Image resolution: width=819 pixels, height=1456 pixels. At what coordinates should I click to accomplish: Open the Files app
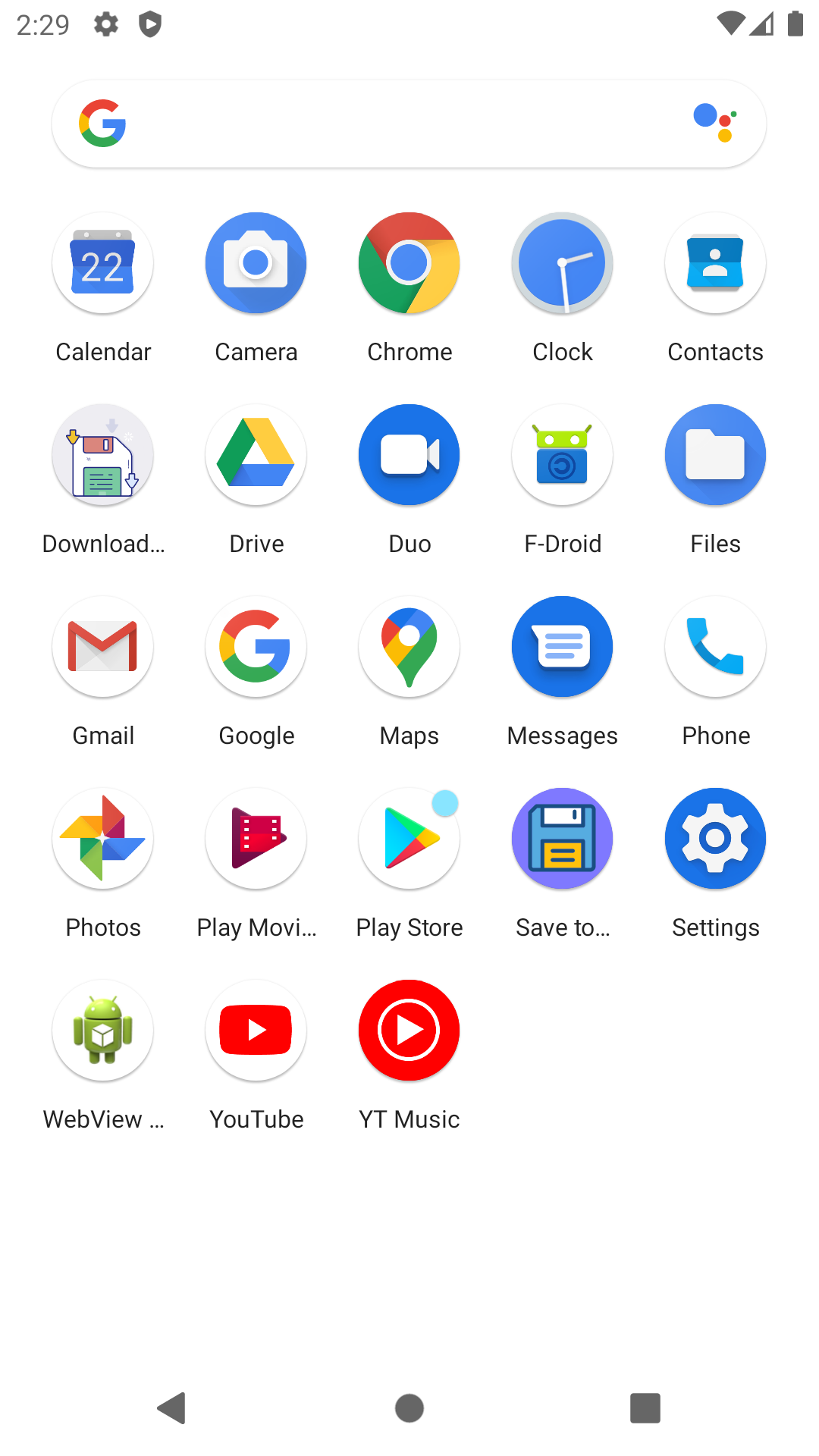click(715, 455)
